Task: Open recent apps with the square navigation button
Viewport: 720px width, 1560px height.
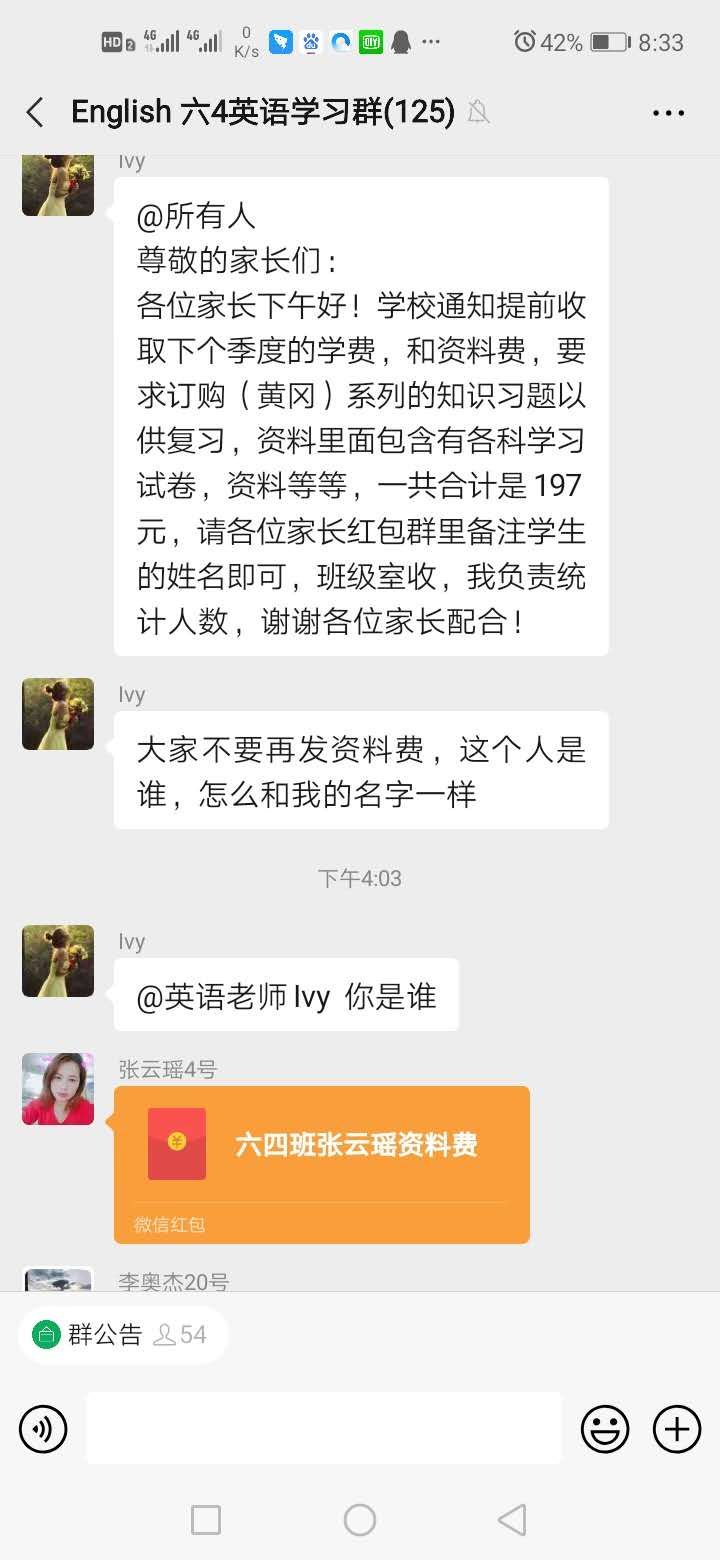Action: point(205,1519)
